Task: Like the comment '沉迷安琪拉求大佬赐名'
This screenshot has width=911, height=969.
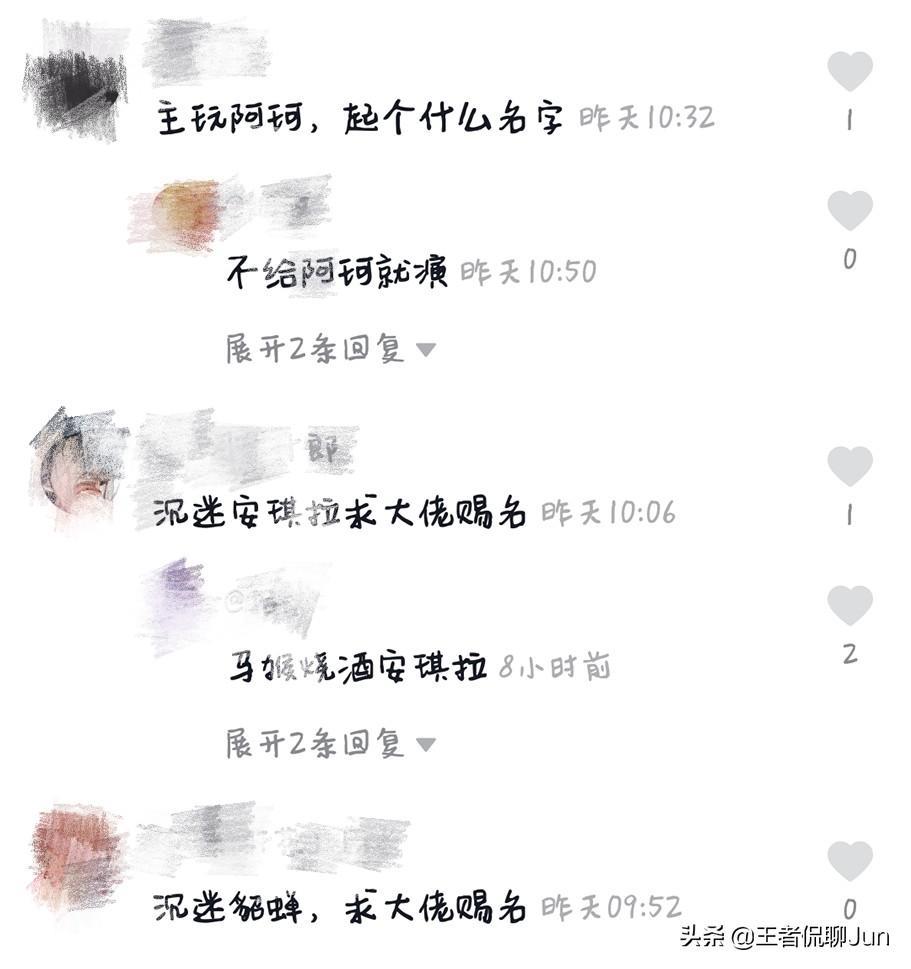Action: (x=849, y=467)
